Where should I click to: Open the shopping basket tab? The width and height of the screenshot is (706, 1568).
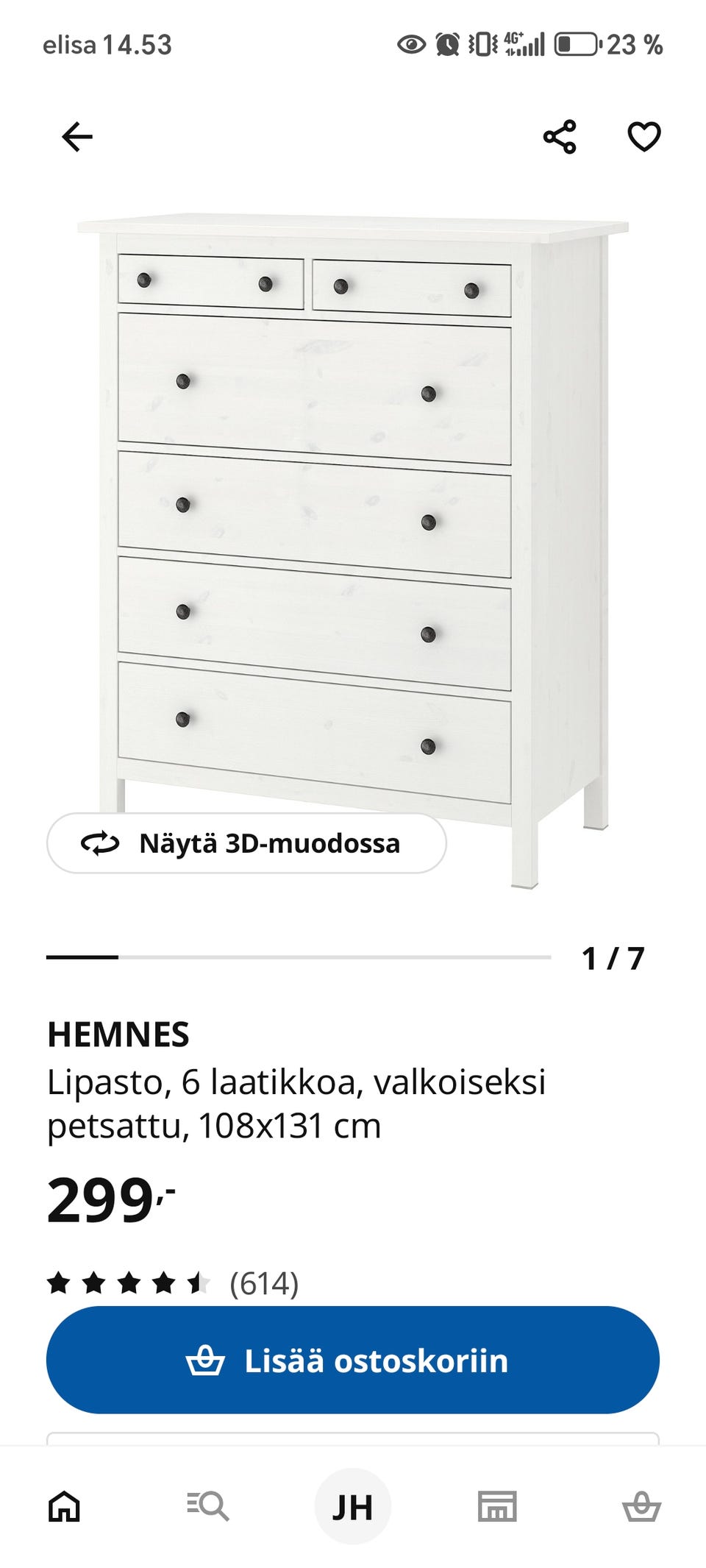click(x=641, y=1505)
